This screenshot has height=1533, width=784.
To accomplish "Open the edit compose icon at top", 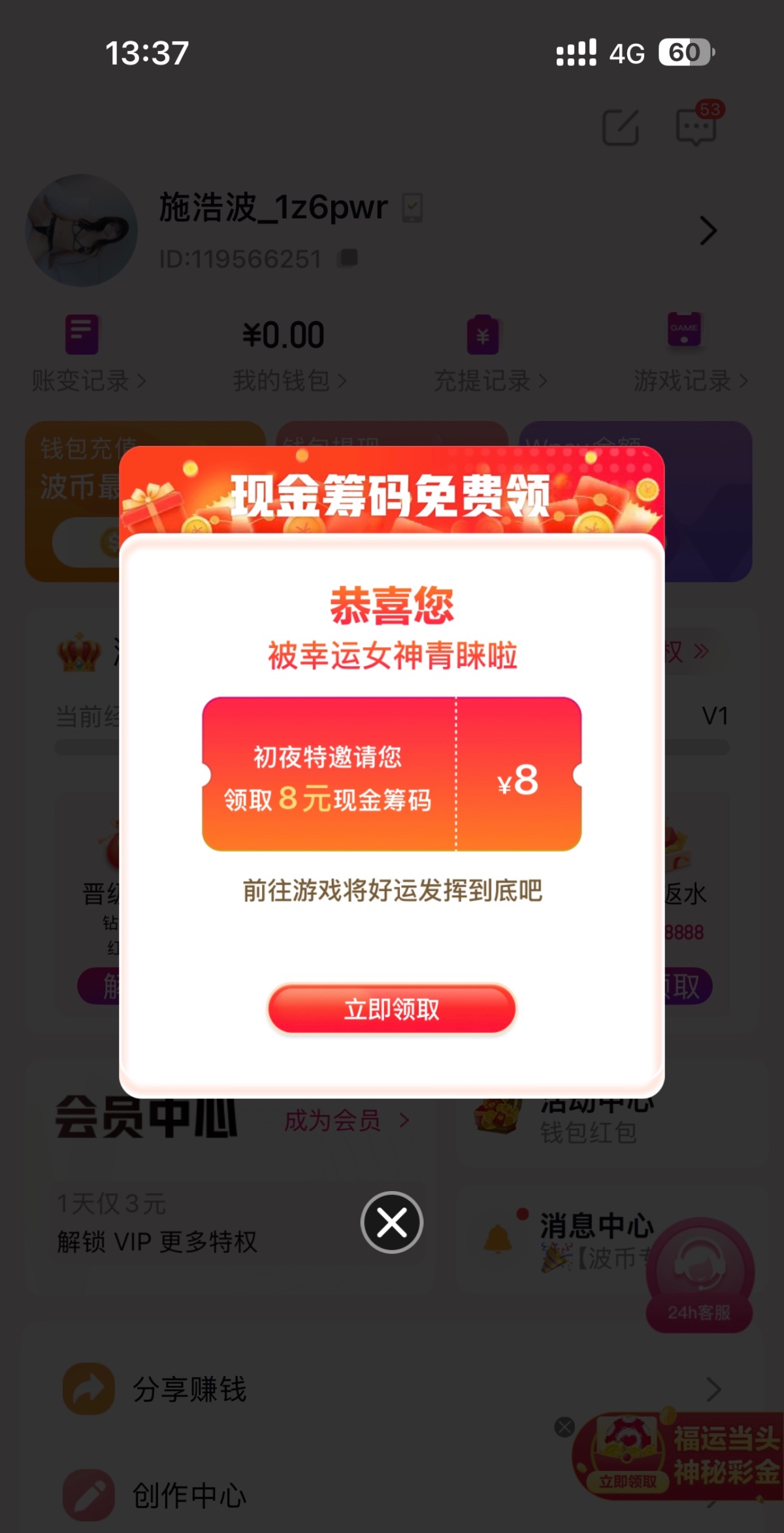I will (620, 127).
